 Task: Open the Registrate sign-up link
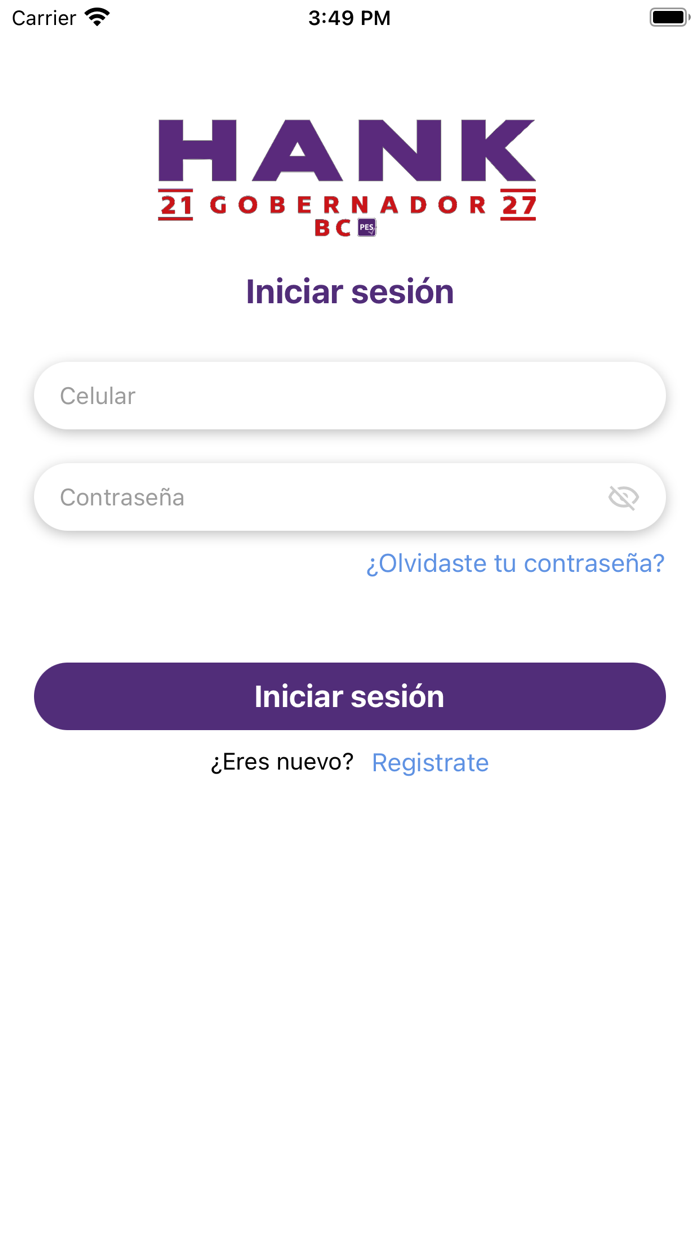coord(430,763)
